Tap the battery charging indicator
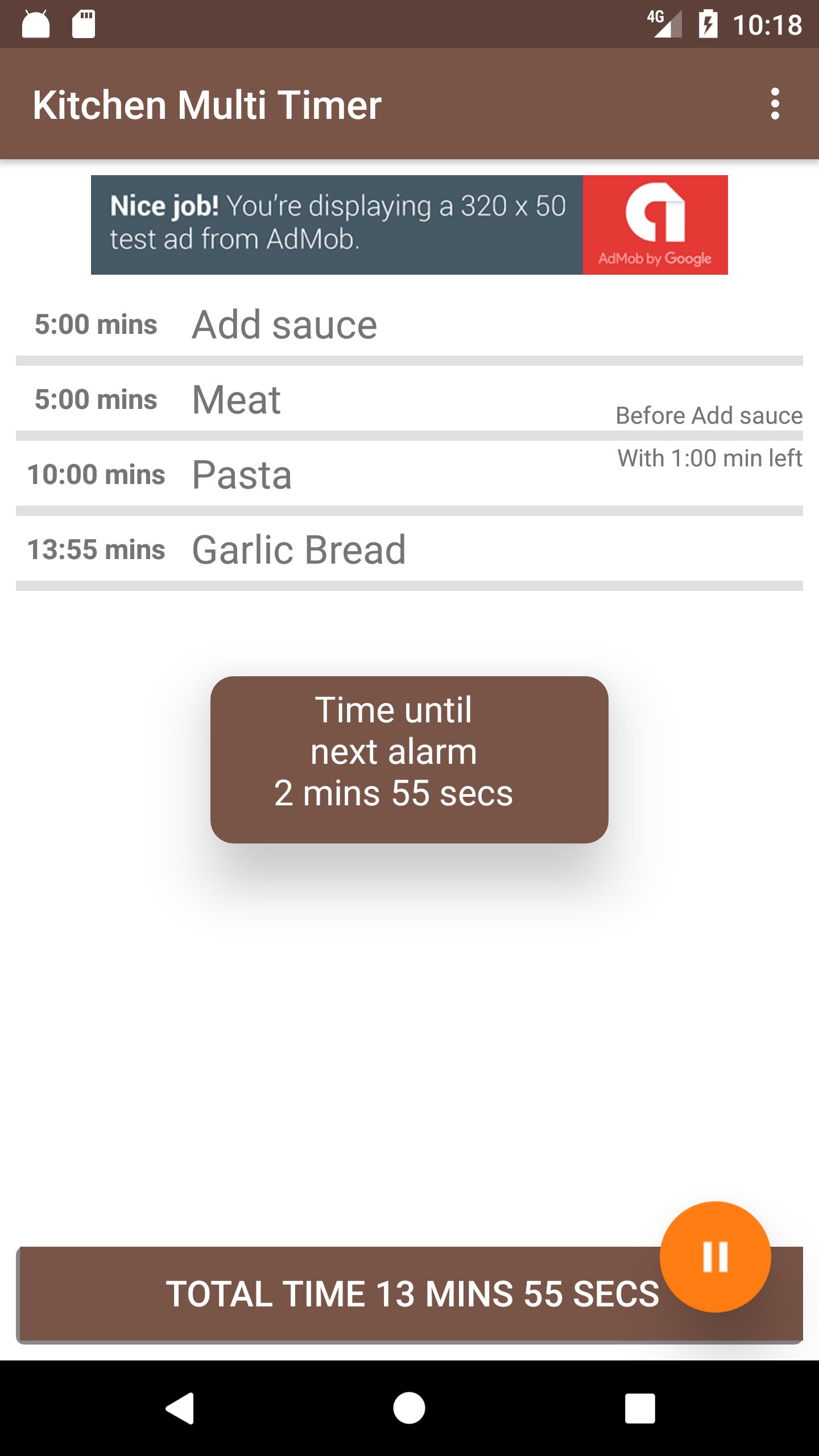This screenshot has height=1456, width=819. [x=708, y=24]
